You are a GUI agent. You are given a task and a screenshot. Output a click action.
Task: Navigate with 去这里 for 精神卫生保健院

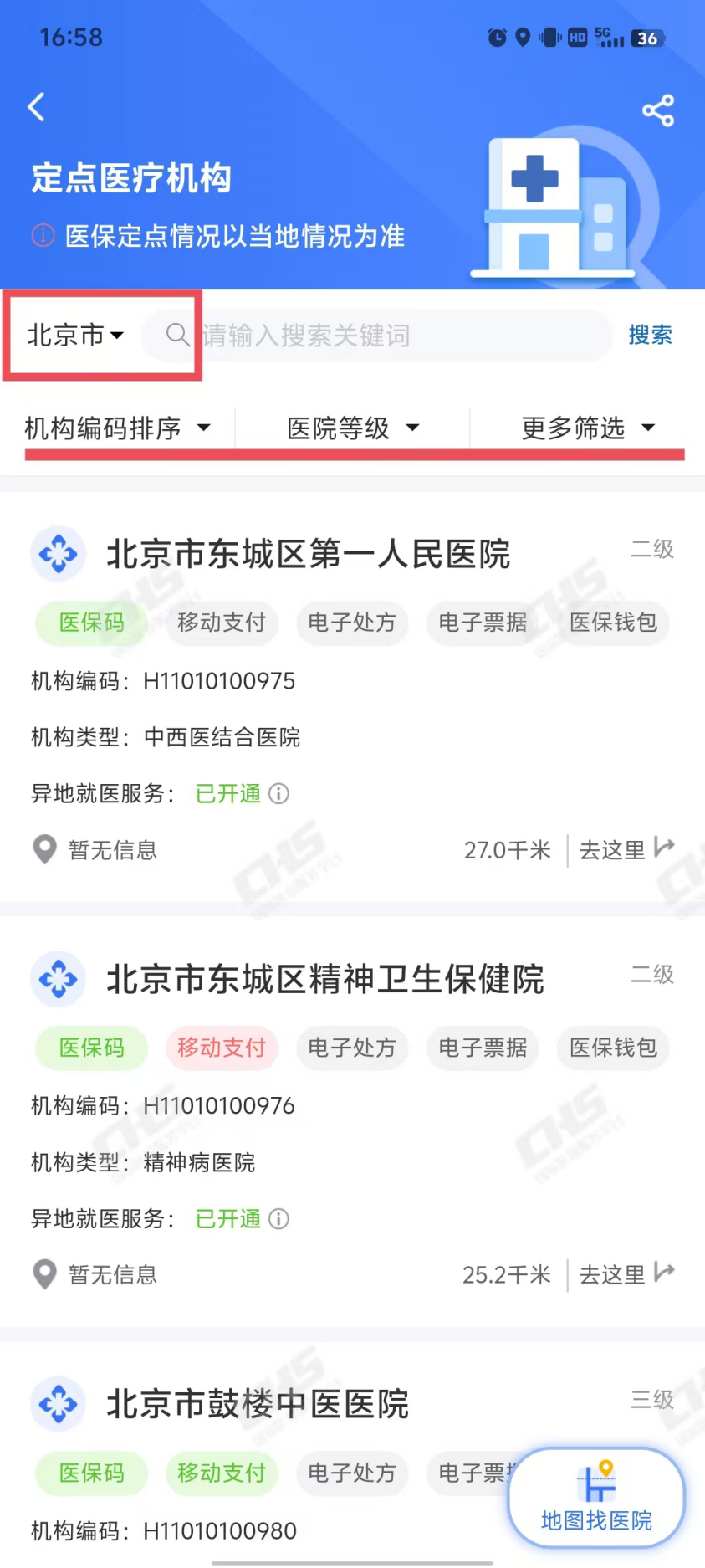[626, 1274]
